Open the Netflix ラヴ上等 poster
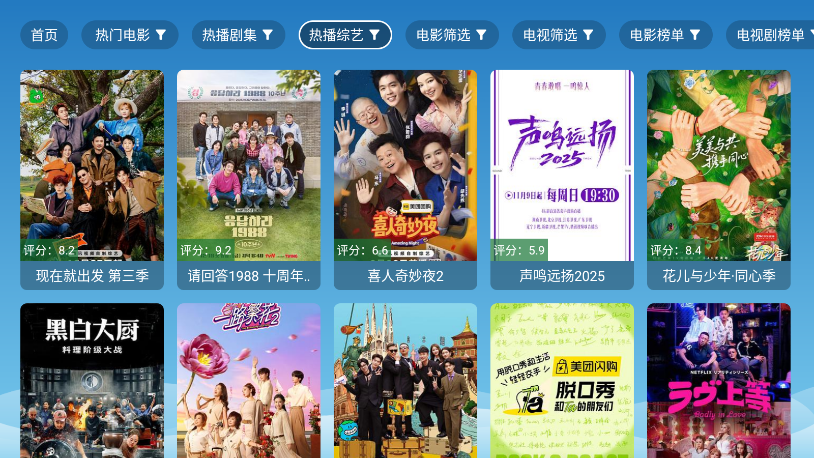The height and width of the screenshot is (458, 814). click(x=719, y=381)
